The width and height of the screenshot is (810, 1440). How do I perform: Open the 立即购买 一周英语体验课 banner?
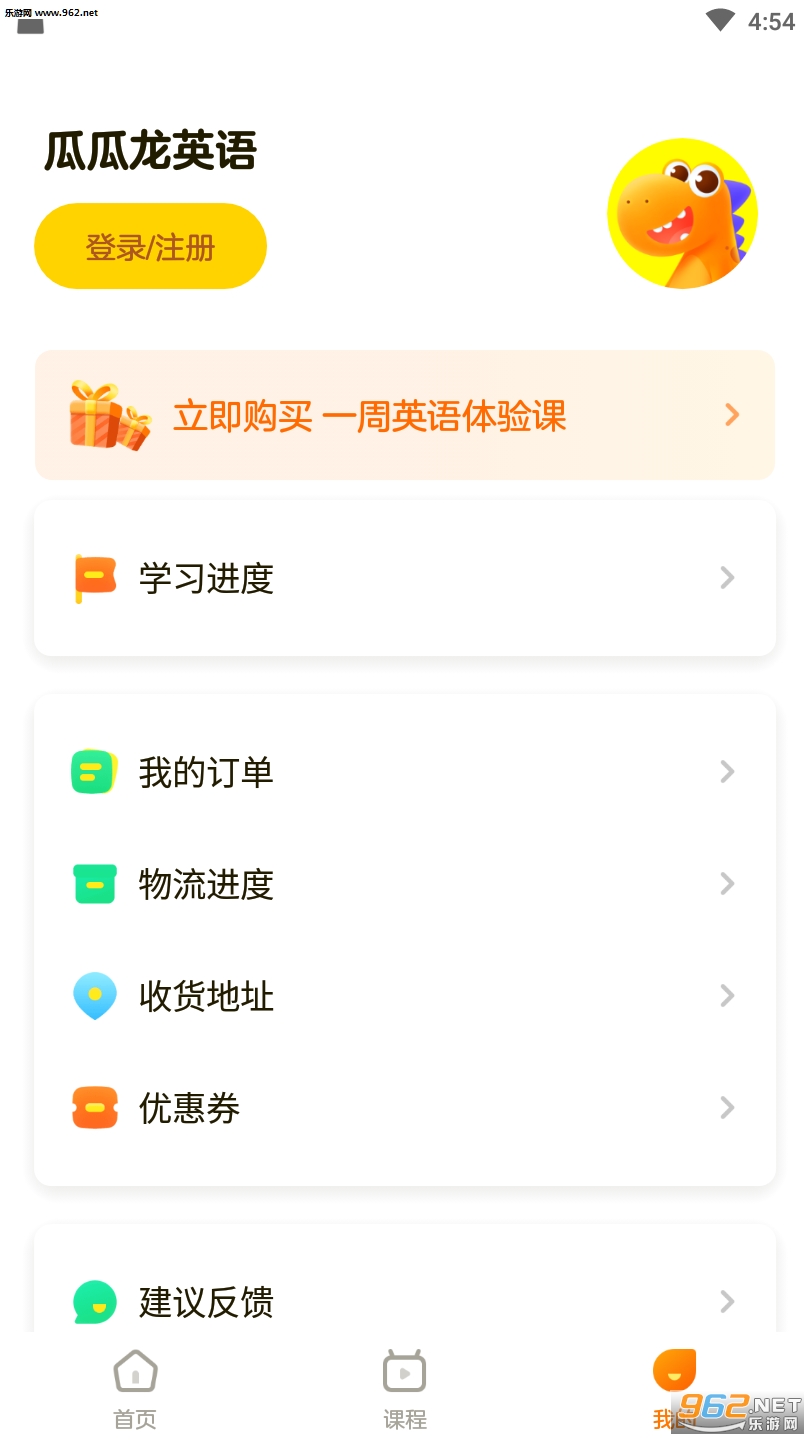[404, 415]
